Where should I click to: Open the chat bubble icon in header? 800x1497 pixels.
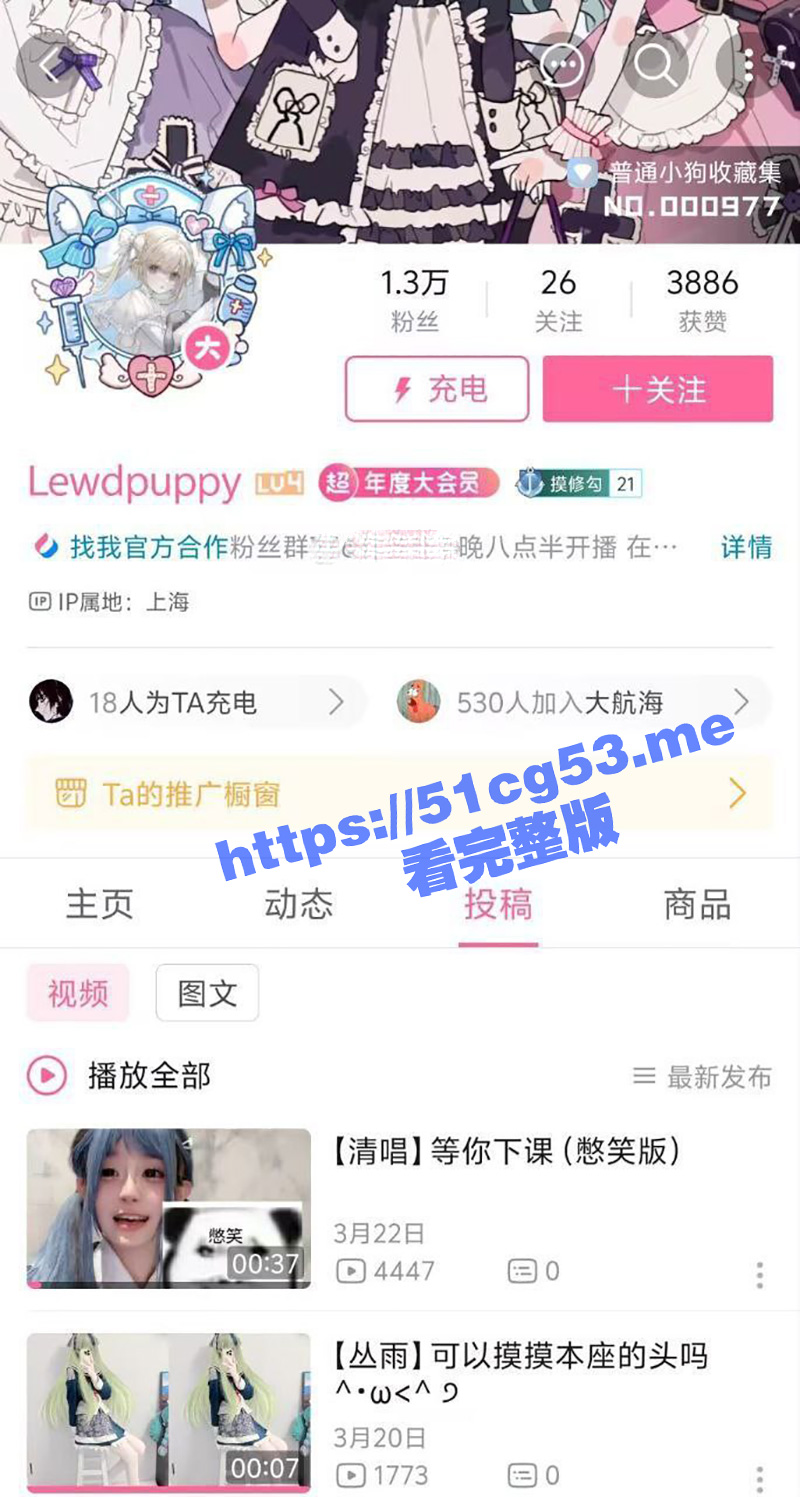pos(563,65)
